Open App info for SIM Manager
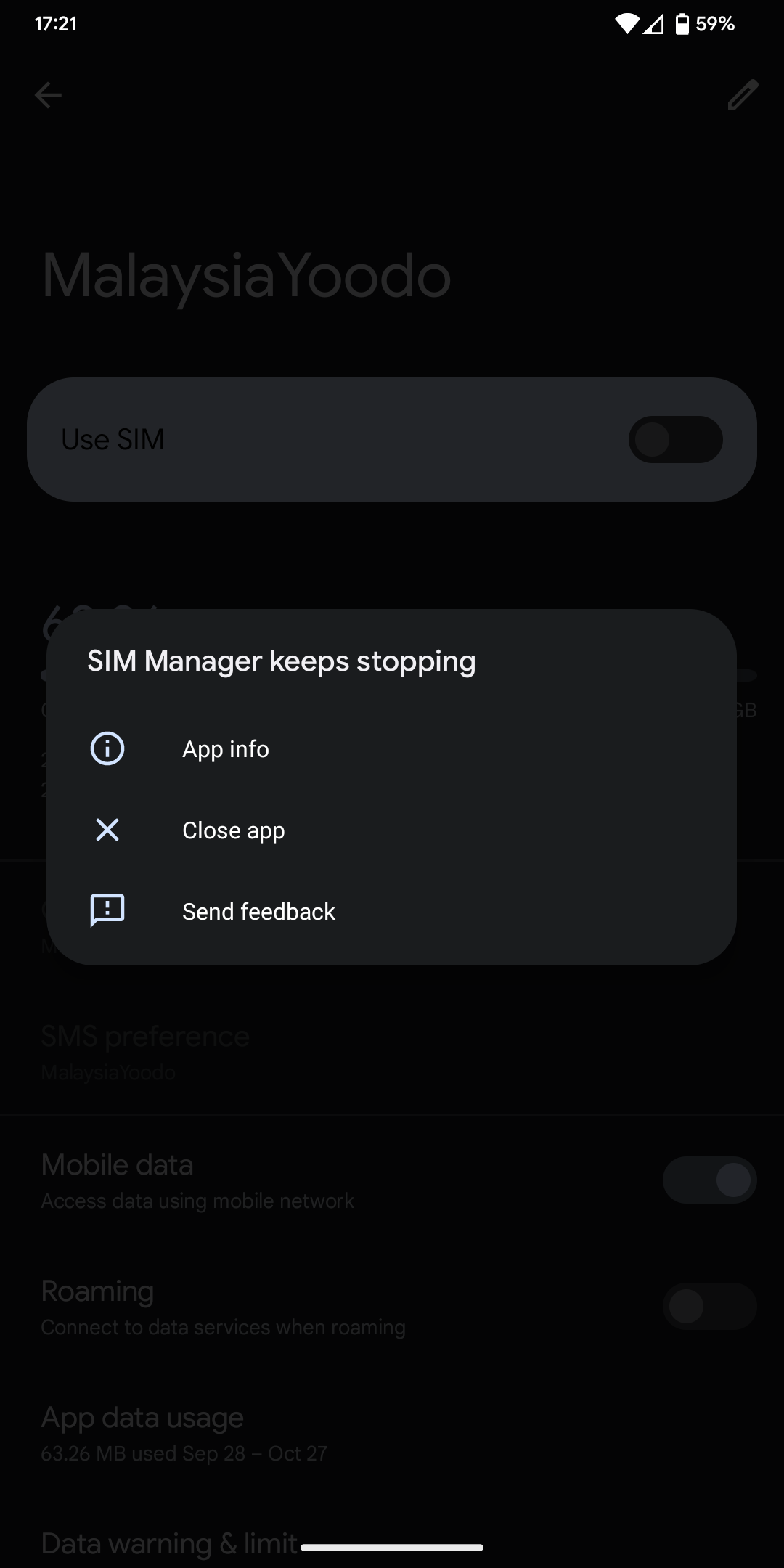Image resolution: width=784 pixels, height=1568 pixels. tap(226, 749)
